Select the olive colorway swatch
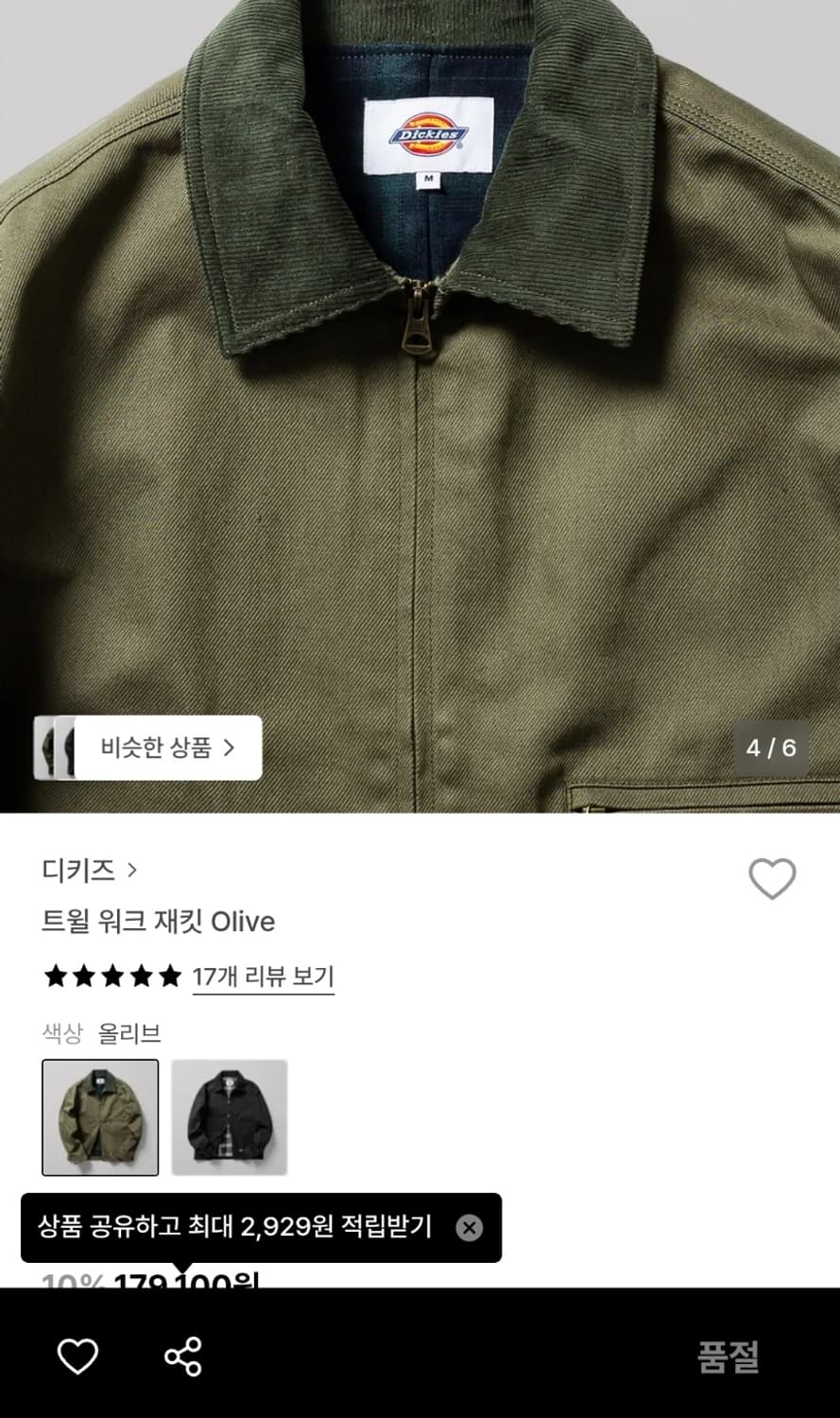 coord(99,1116)
